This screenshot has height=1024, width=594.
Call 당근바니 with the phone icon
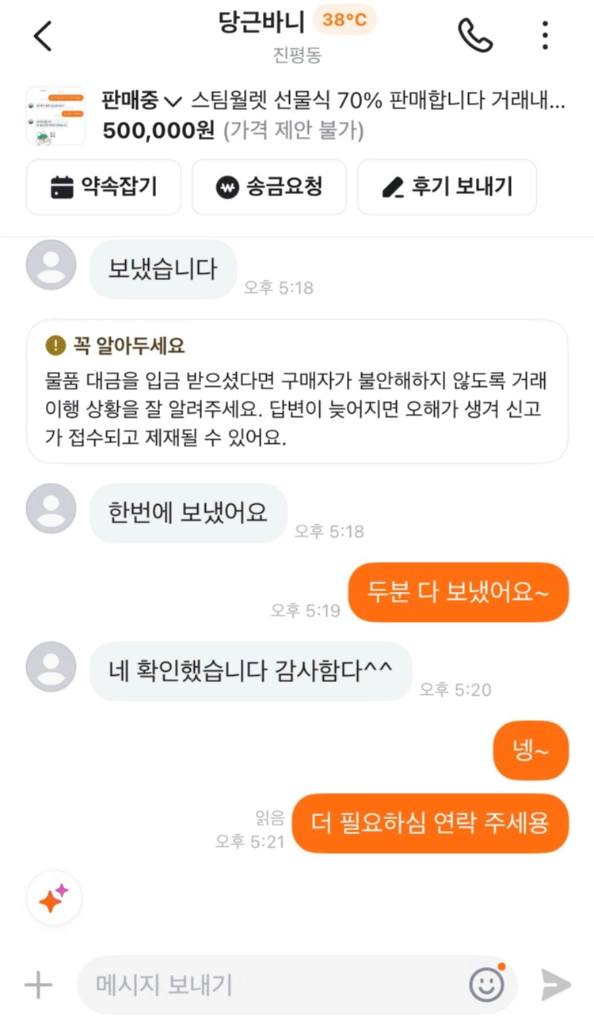coord(475,35)
